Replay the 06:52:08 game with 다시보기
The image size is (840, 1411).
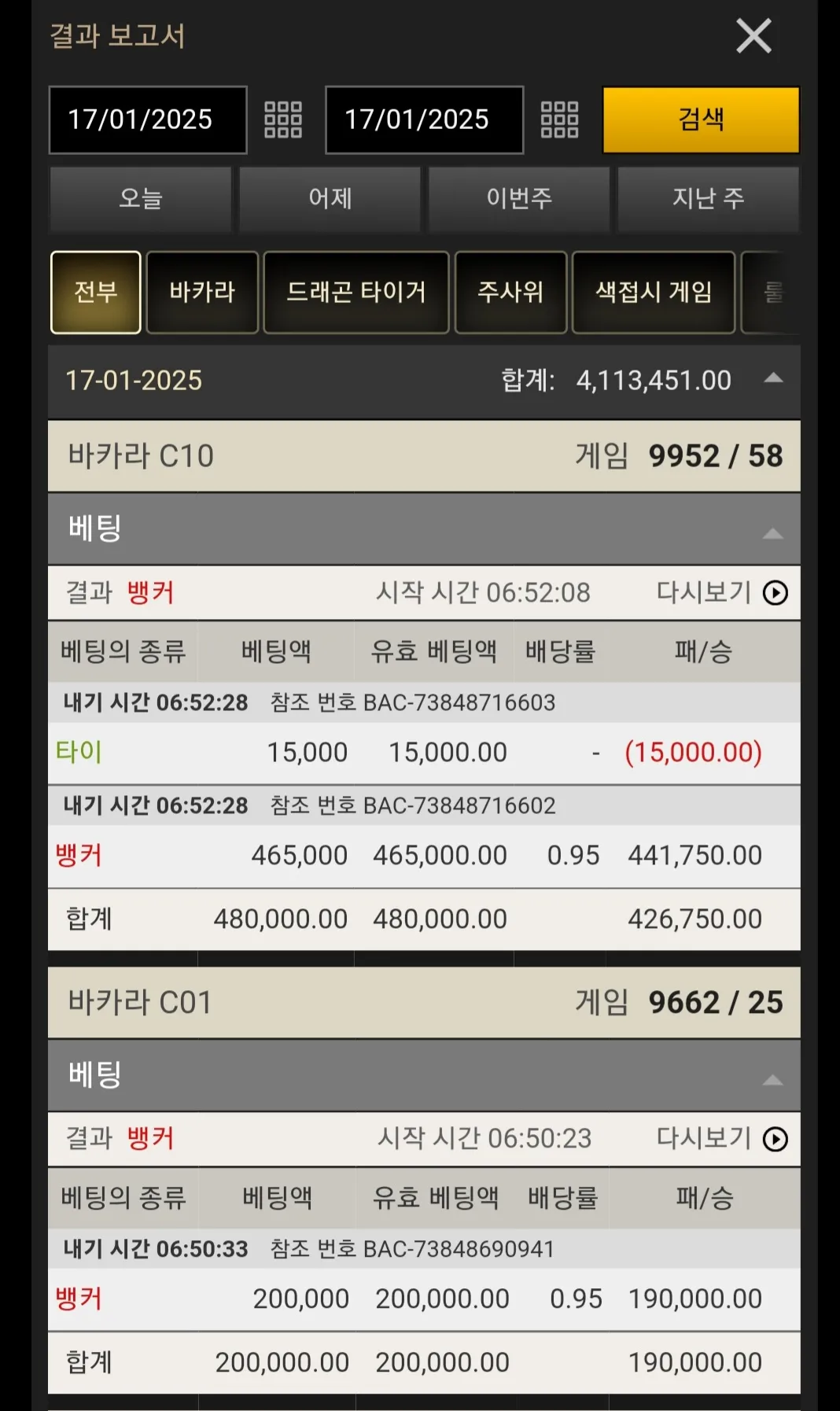(776, 592)
